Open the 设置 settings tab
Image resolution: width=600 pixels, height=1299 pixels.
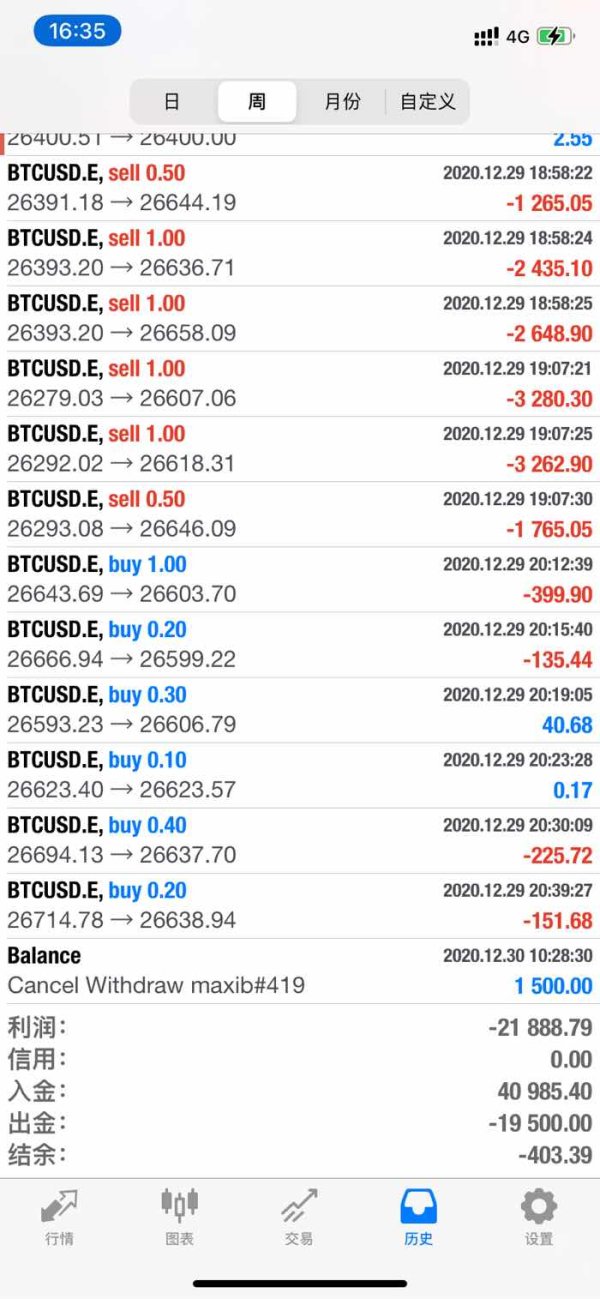(x=539, y=1217)
